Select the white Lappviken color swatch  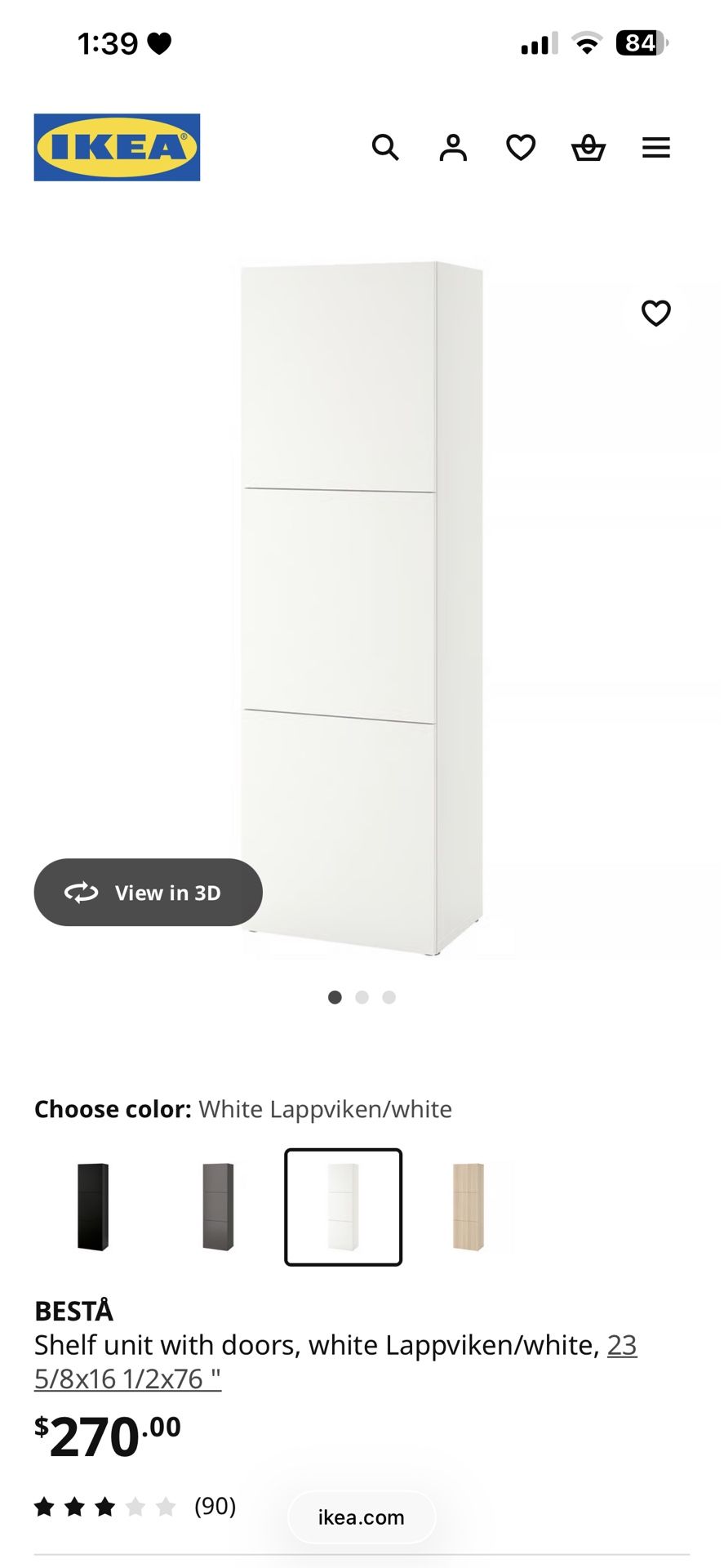[x=343, y=1207]
